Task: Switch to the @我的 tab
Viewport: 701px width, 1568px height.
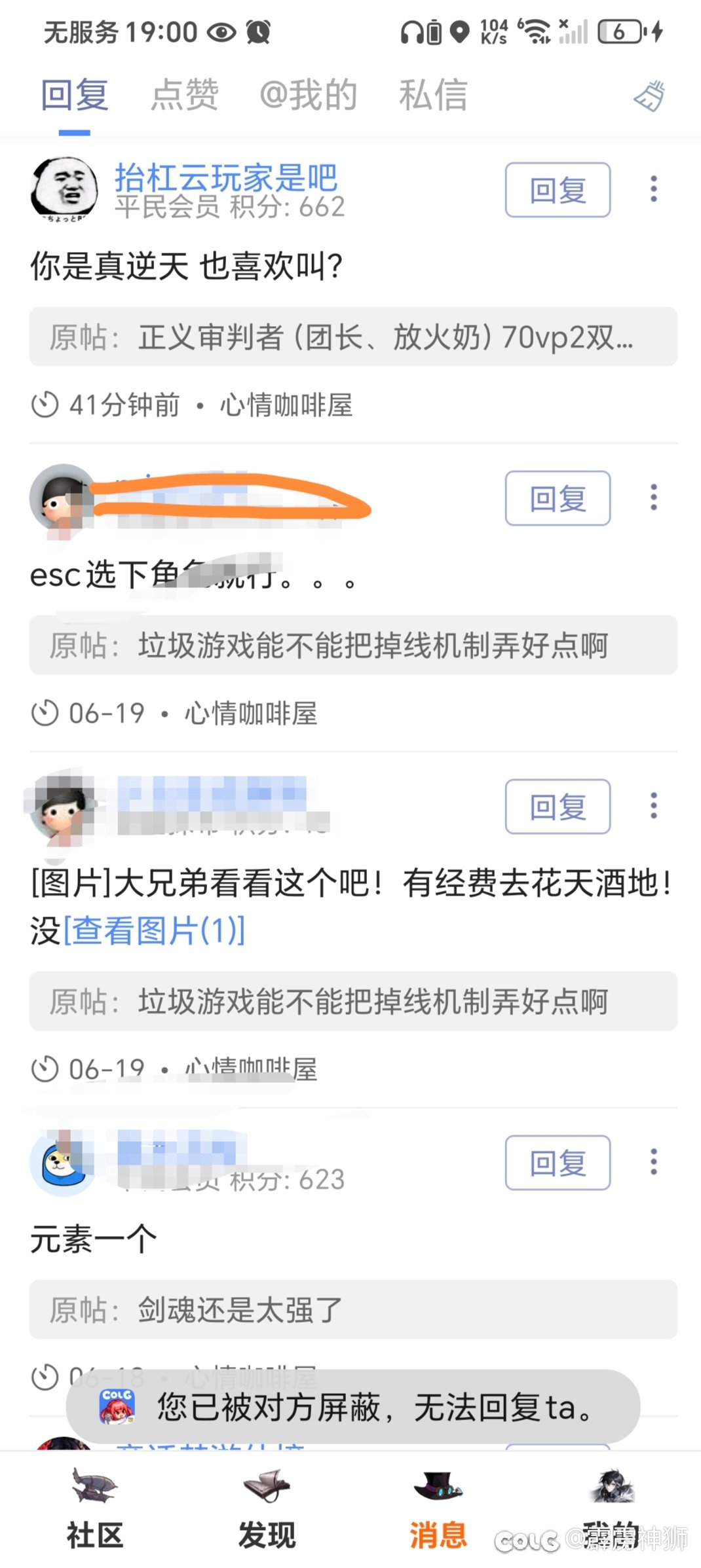Action: coord(308,95)
